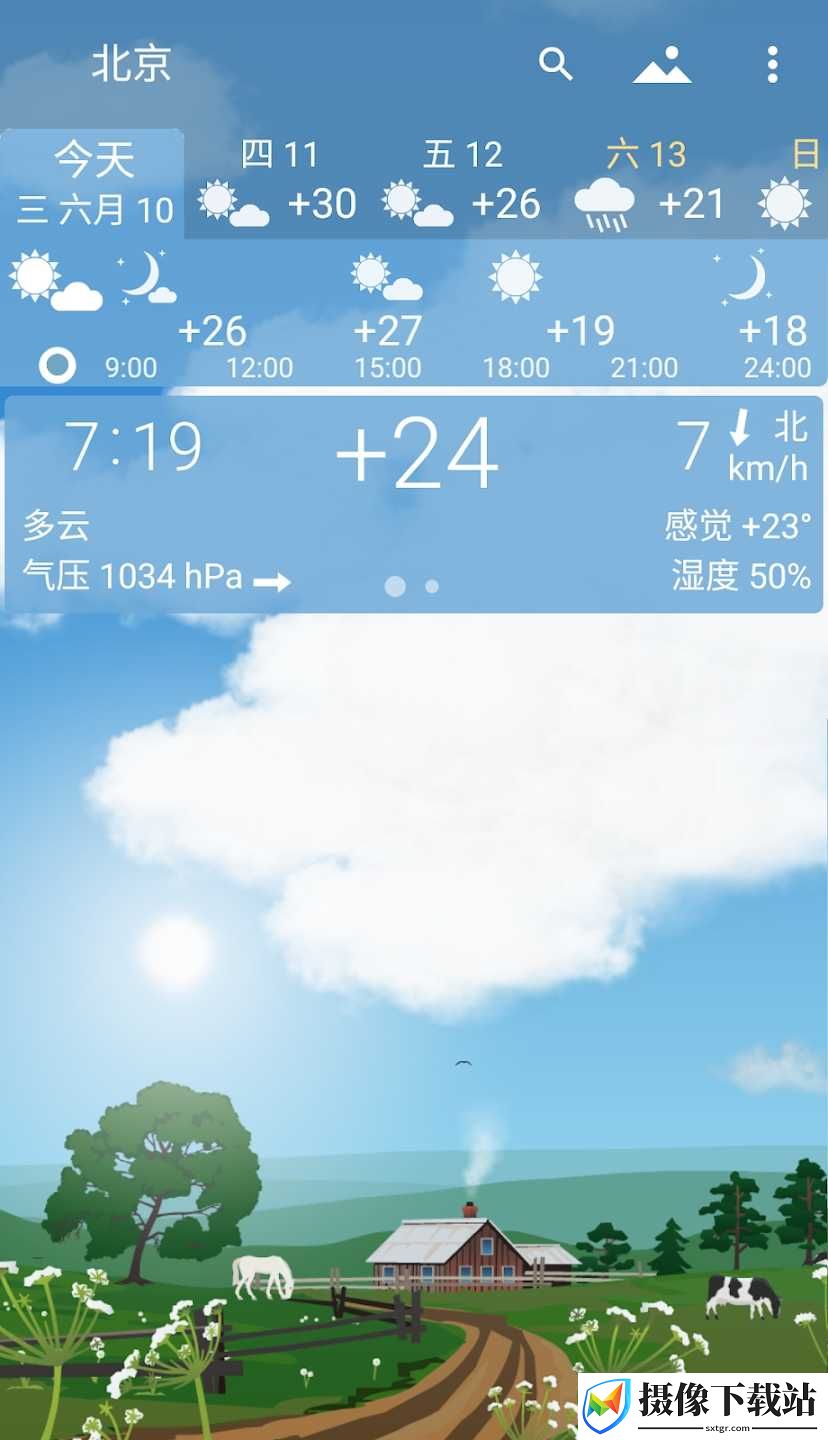The width and height of the screenshot is (828, 1440).
Task: Select the 今天 (today) forecast tab
Action: tap(93, 184)
